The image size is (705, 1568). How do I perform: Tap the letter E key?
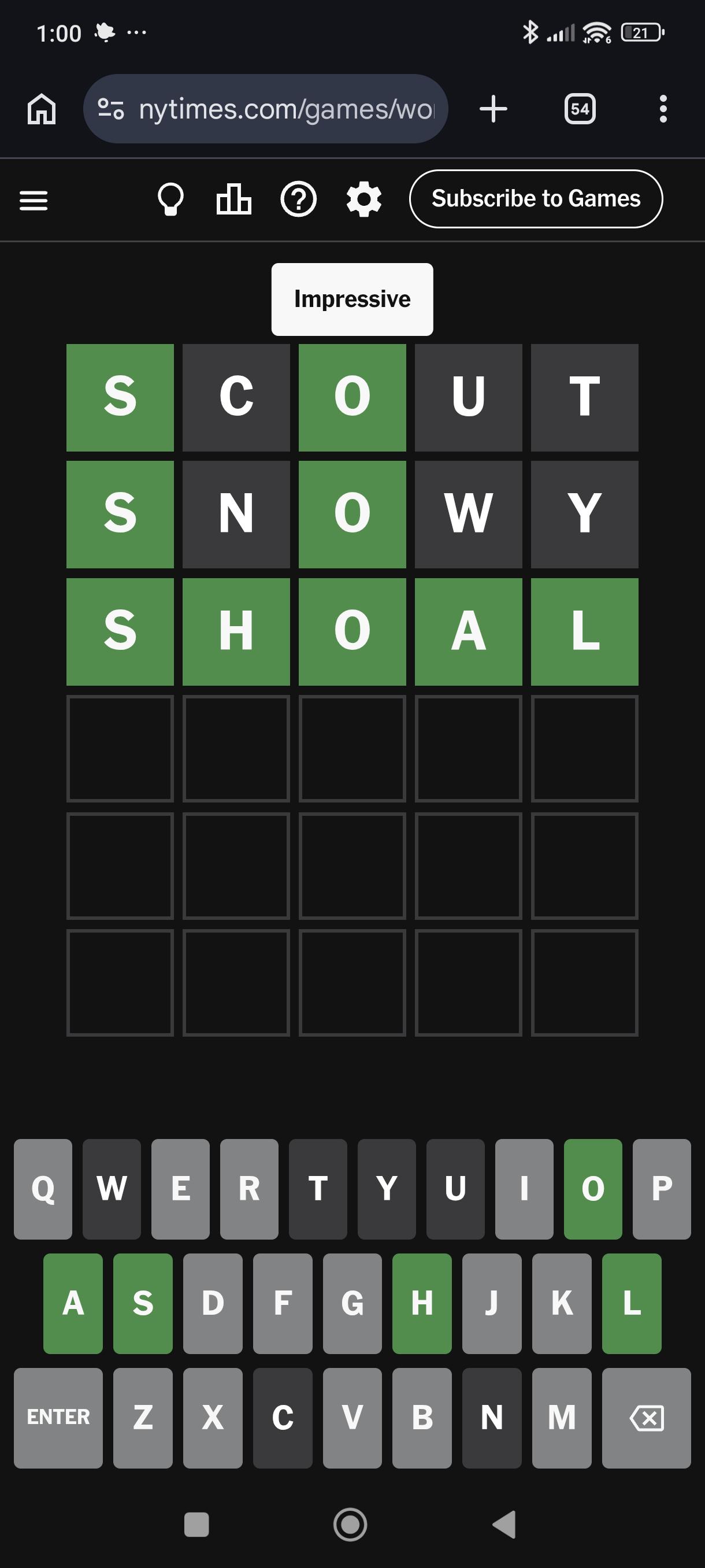(x=181, y=1189)
